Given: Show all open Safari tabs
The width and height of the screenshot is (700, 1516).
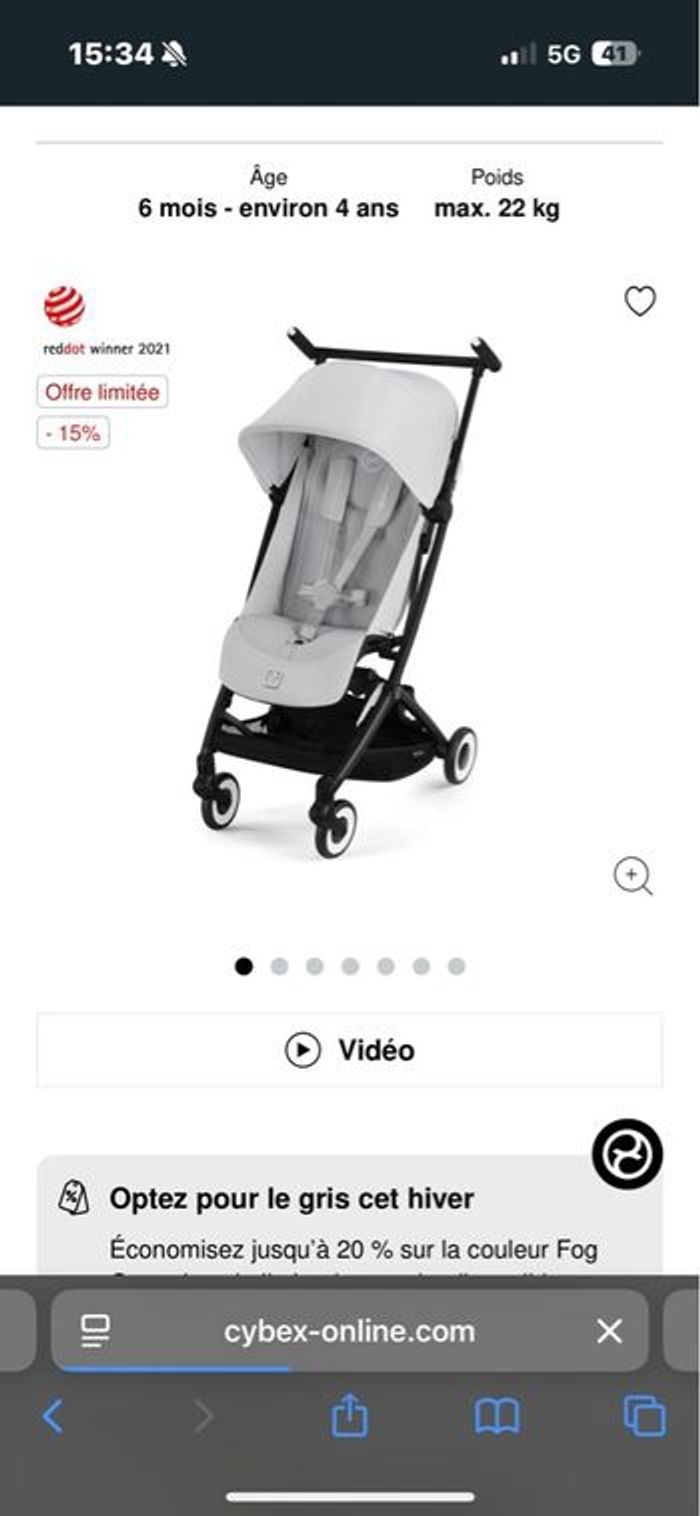Looking at the screenshot, I should tap(644, 1416).
